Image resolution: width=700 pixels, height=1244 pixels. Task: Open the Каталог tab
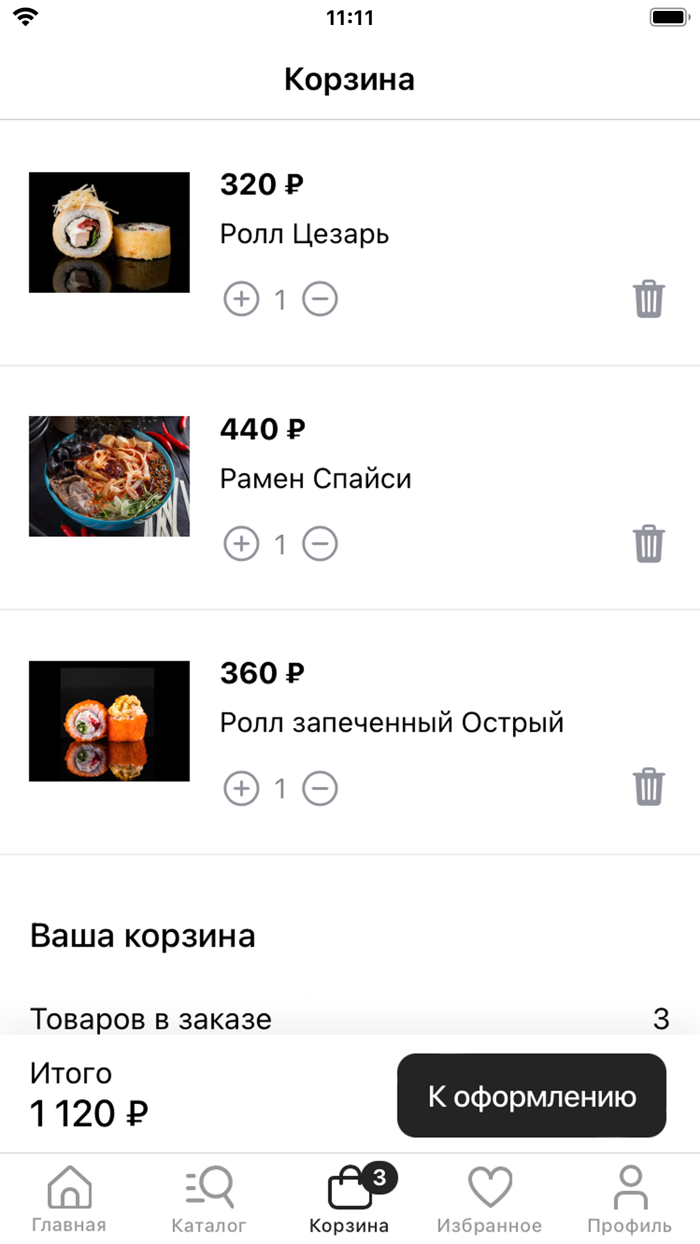pyautogui.click(x=209, y=1200)
